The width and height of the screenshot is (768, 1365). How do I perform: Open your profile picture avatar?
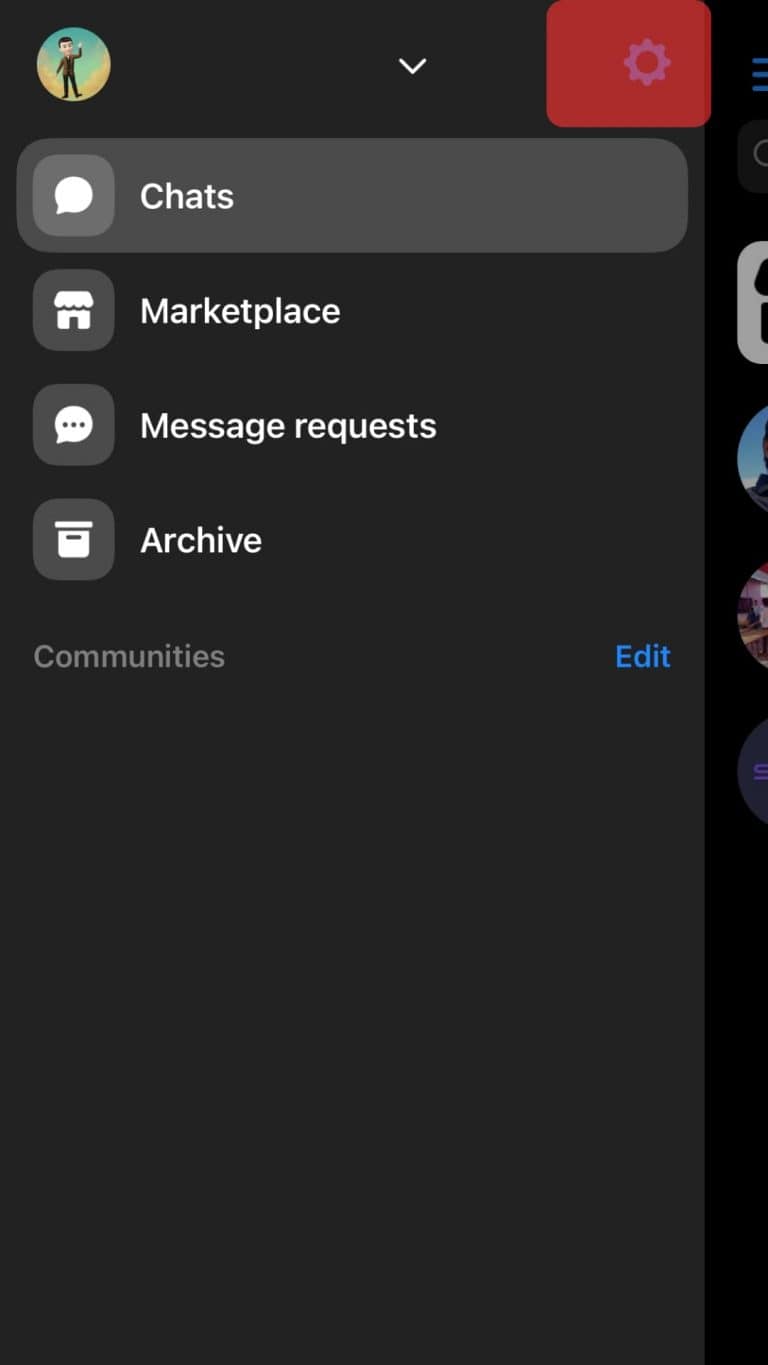tap(73, 63)
